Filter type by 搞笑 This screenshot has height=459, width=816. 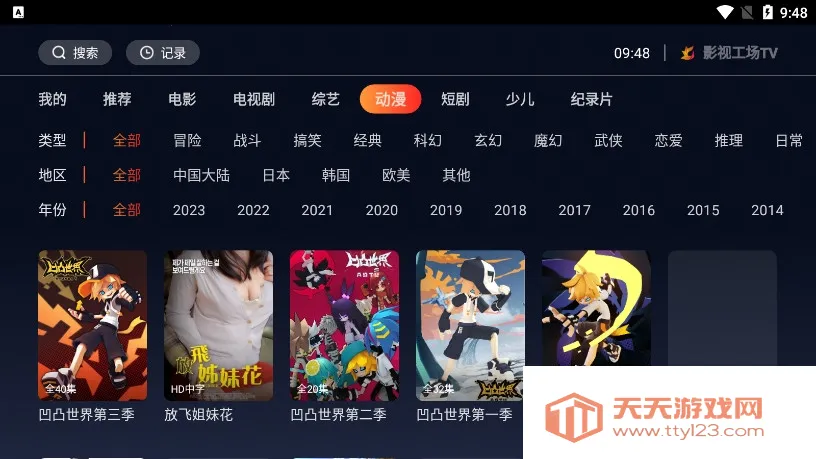tap(307, 140)
